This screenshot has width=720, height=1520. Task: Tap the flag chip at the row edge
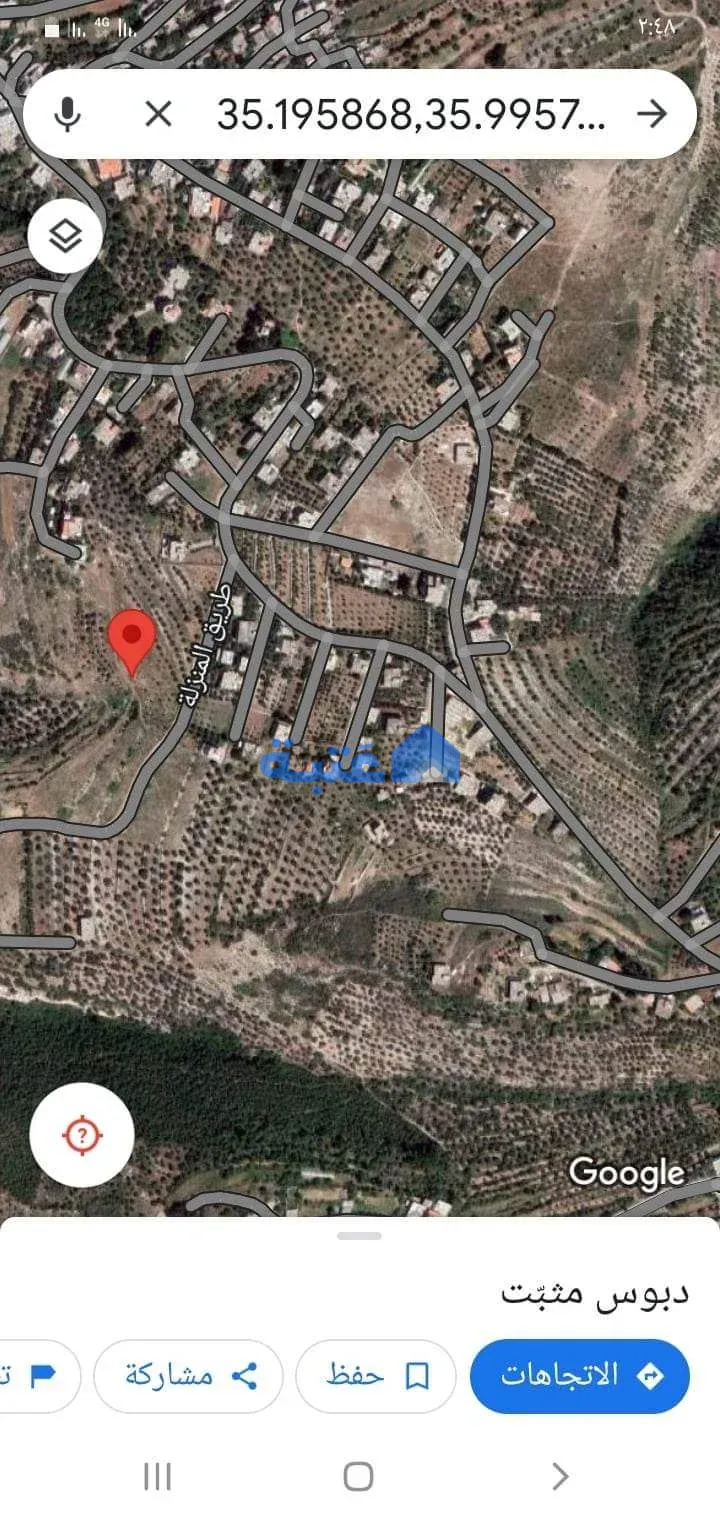coord(40,1376)
